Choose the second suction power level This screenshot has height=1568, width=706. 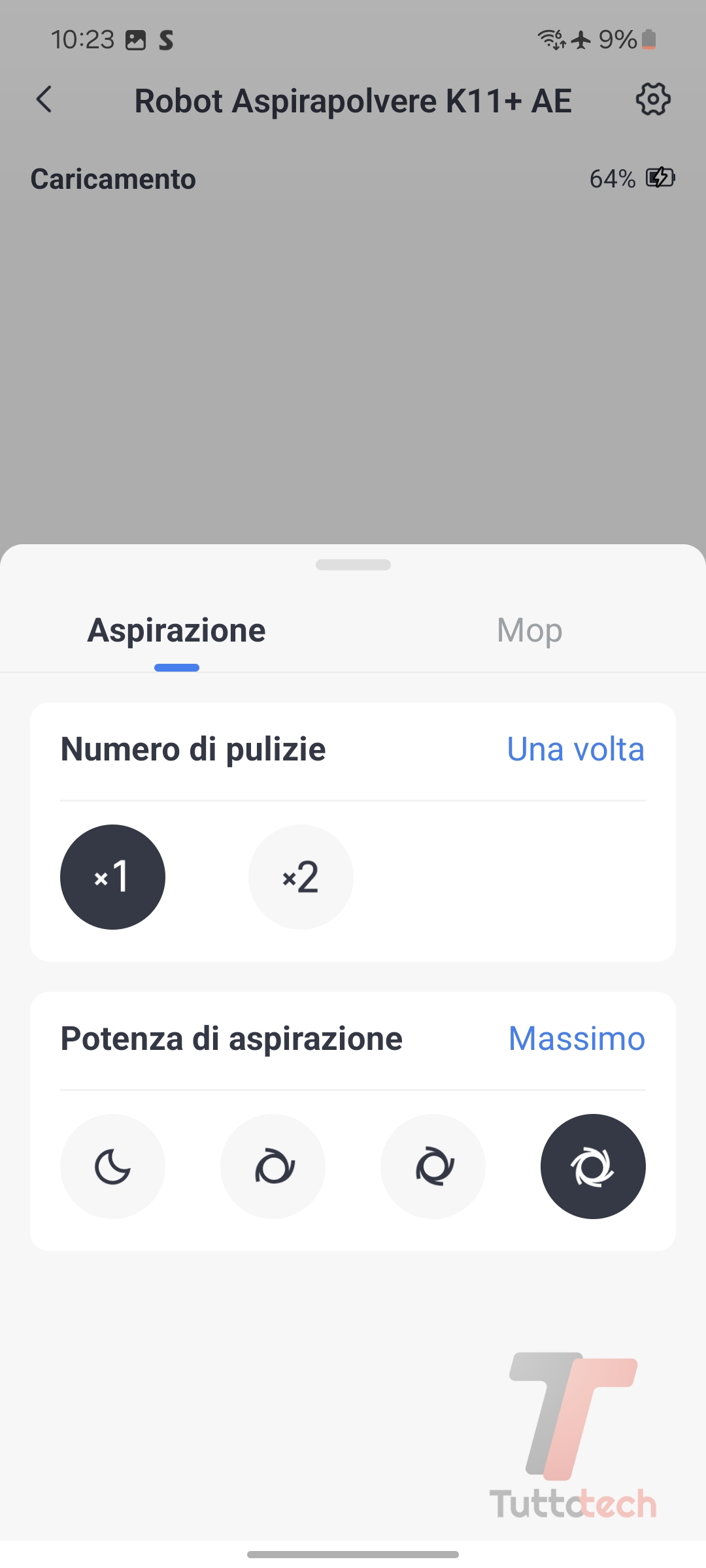[x=273, y=1166]
